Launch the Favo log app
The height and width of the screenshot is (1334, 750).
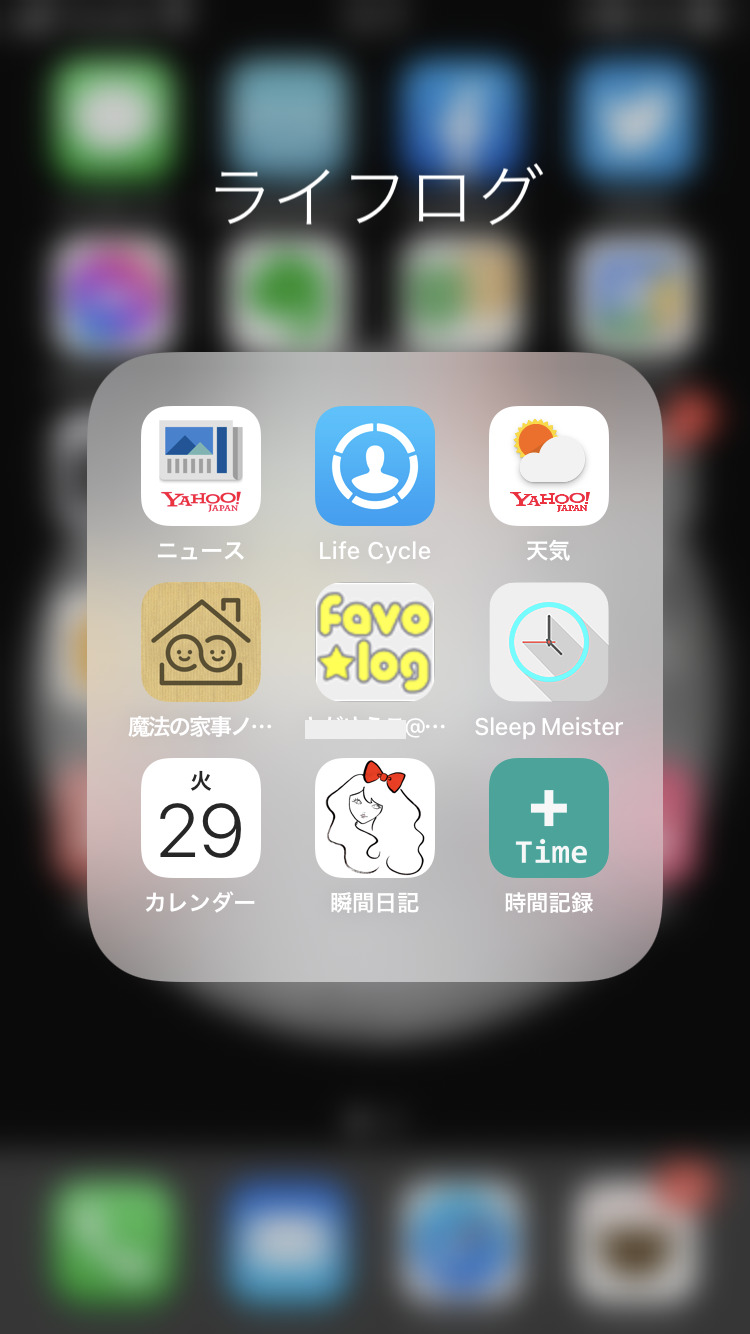(x=375, y=642)
